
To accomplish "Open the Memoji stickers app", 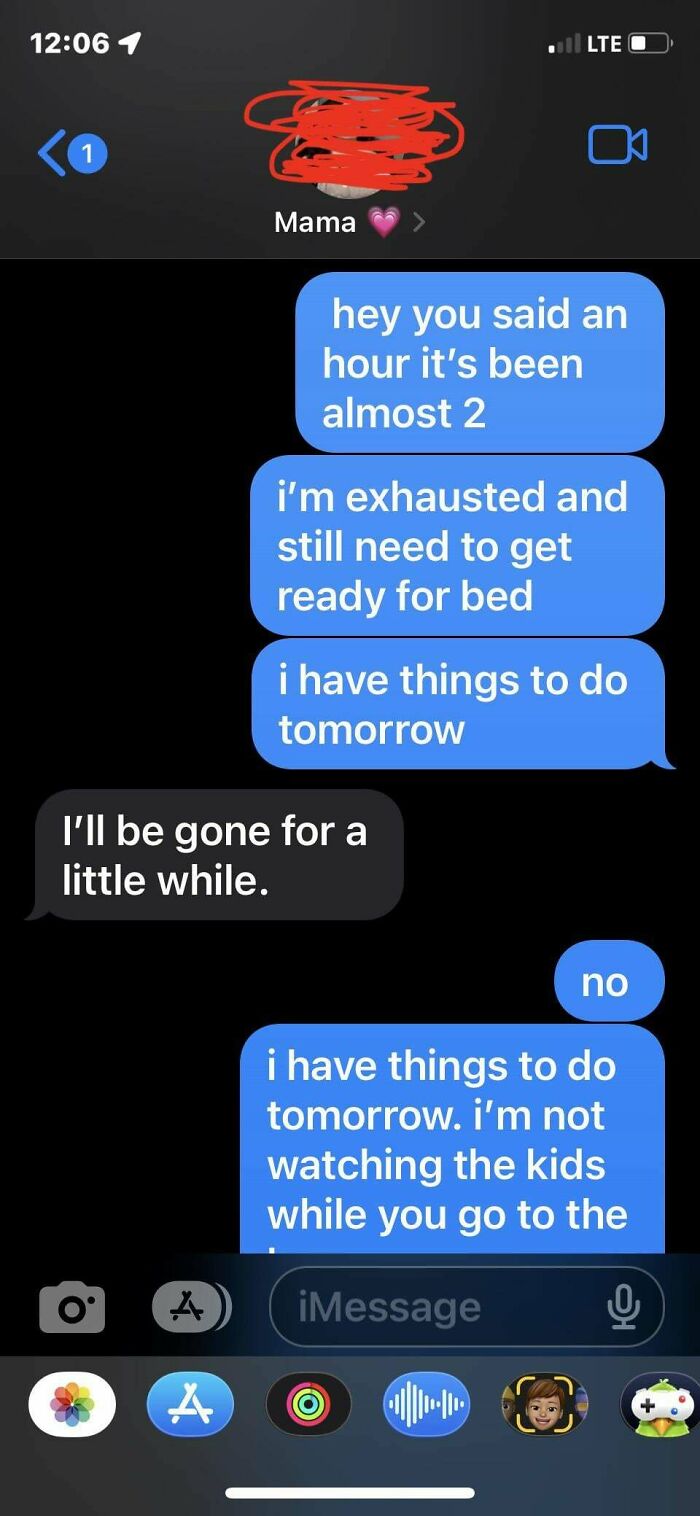I will [544, 1405].
